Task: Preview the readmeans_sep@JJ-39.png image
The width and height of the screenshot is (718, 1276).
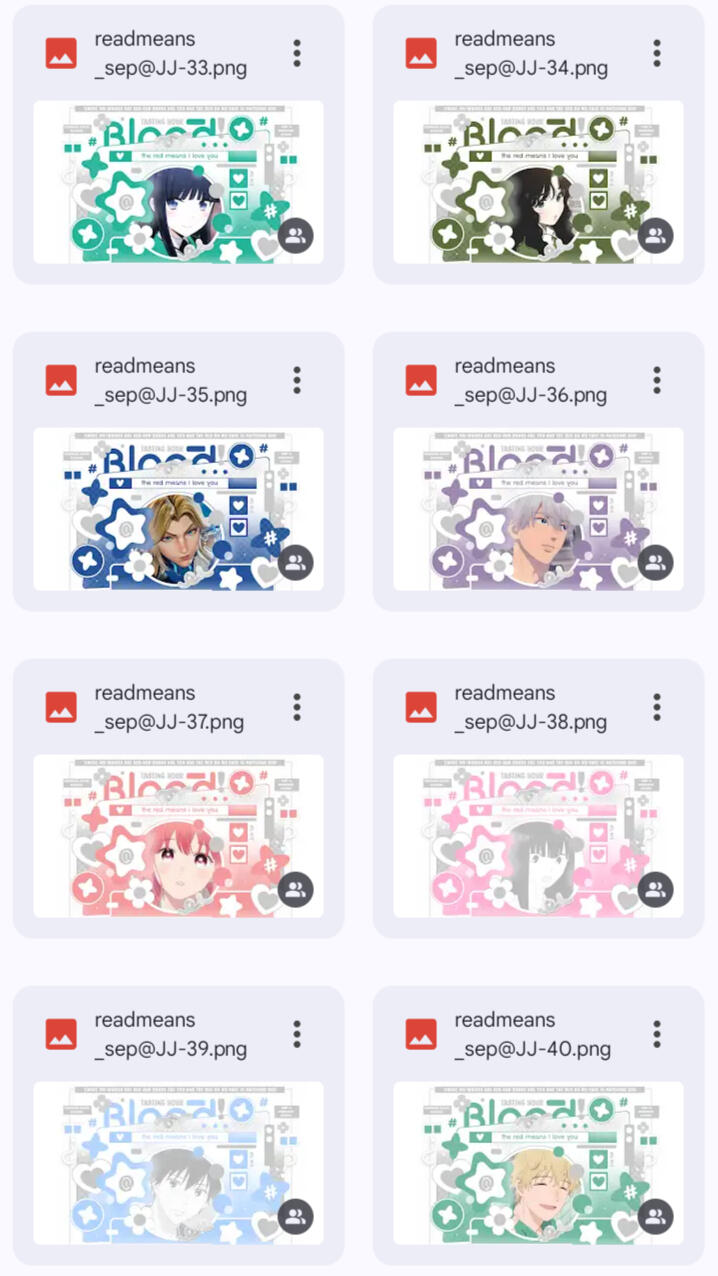Action: click(178, 1163)
